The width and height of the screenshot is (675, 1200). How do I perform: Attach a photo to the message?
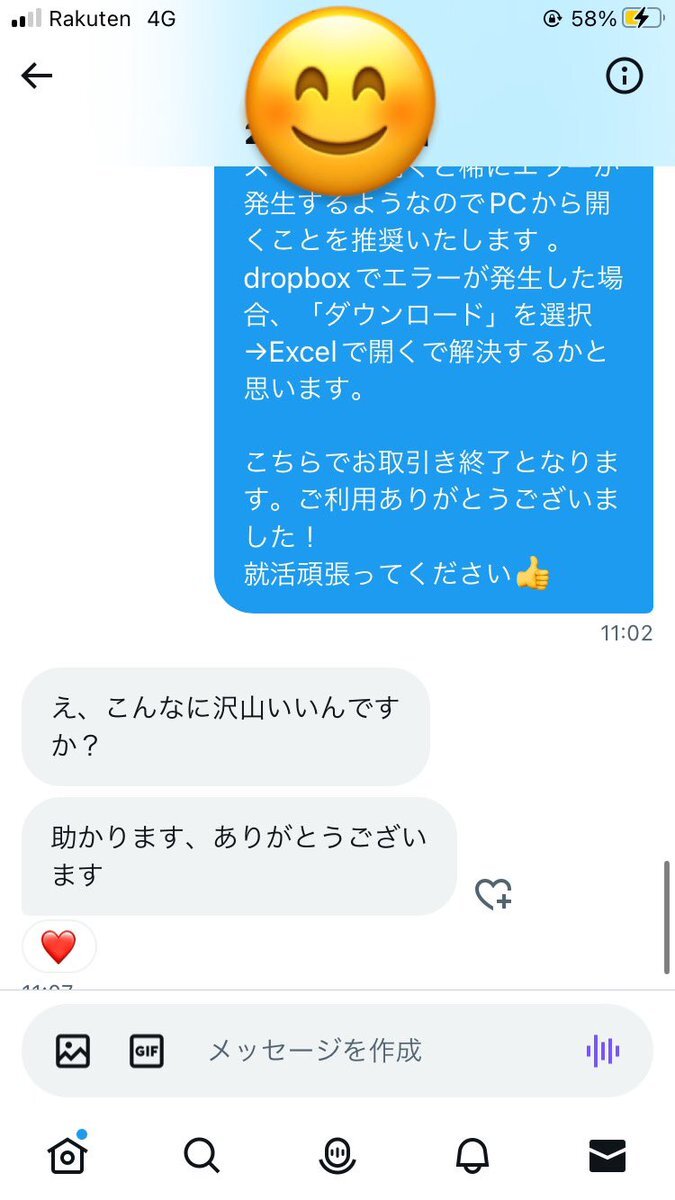pyautogui.click(x=73, y=1050)
